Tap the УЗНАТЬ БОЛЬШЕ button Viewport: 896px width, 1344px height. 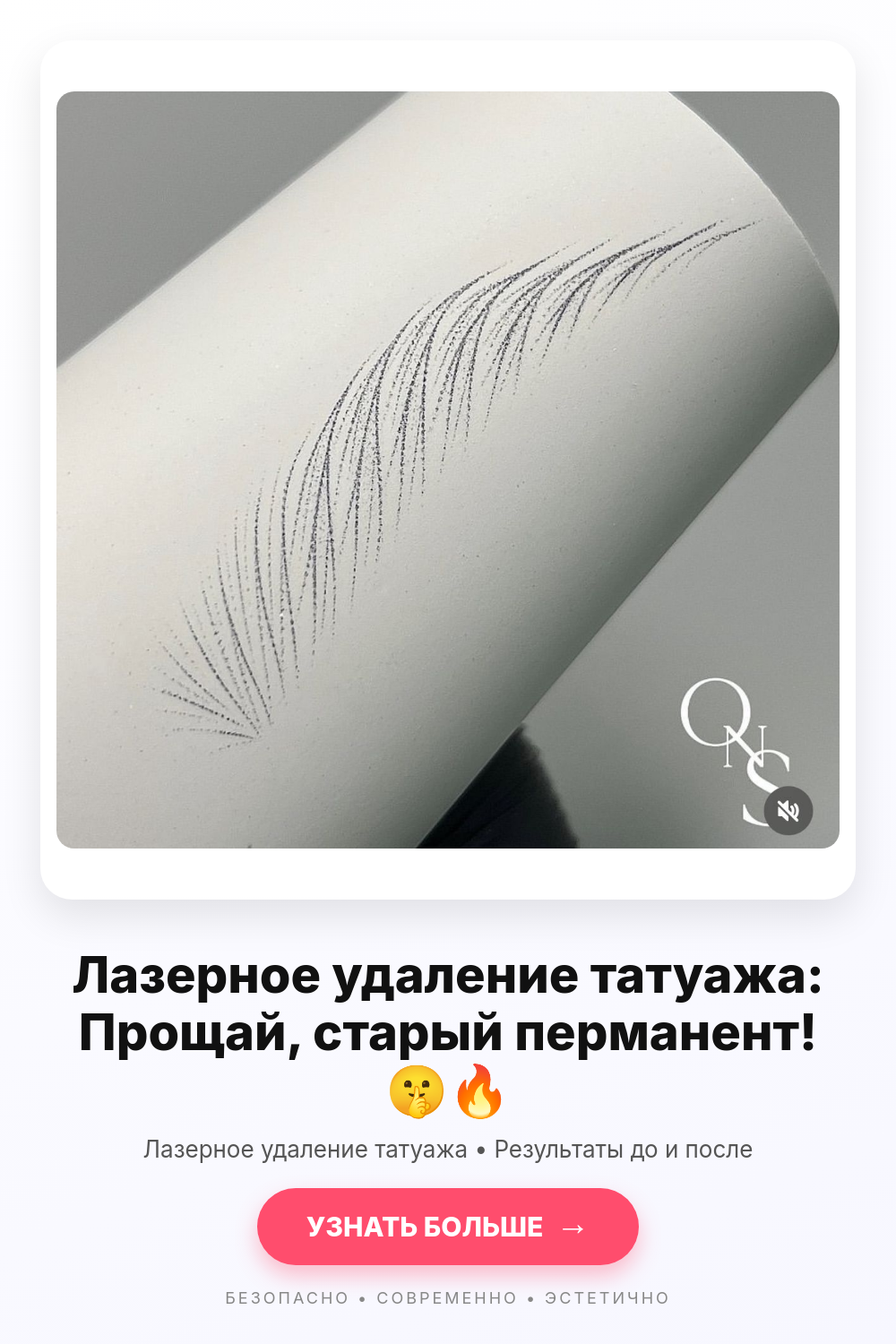(x=448, y=1227)
